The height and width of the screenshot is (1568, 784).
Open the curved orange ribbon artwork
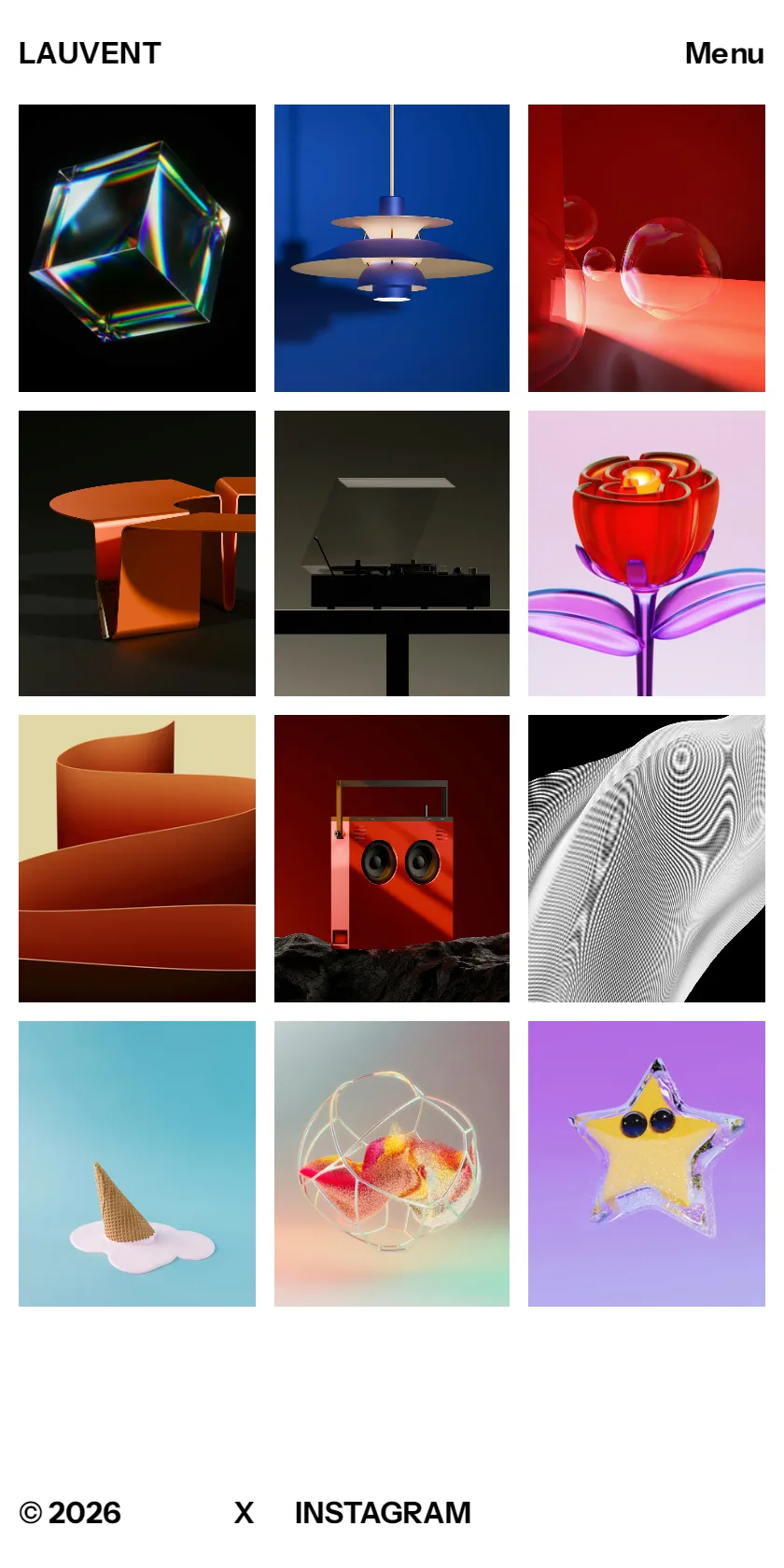pyautogui.click(x=137, y=859)
